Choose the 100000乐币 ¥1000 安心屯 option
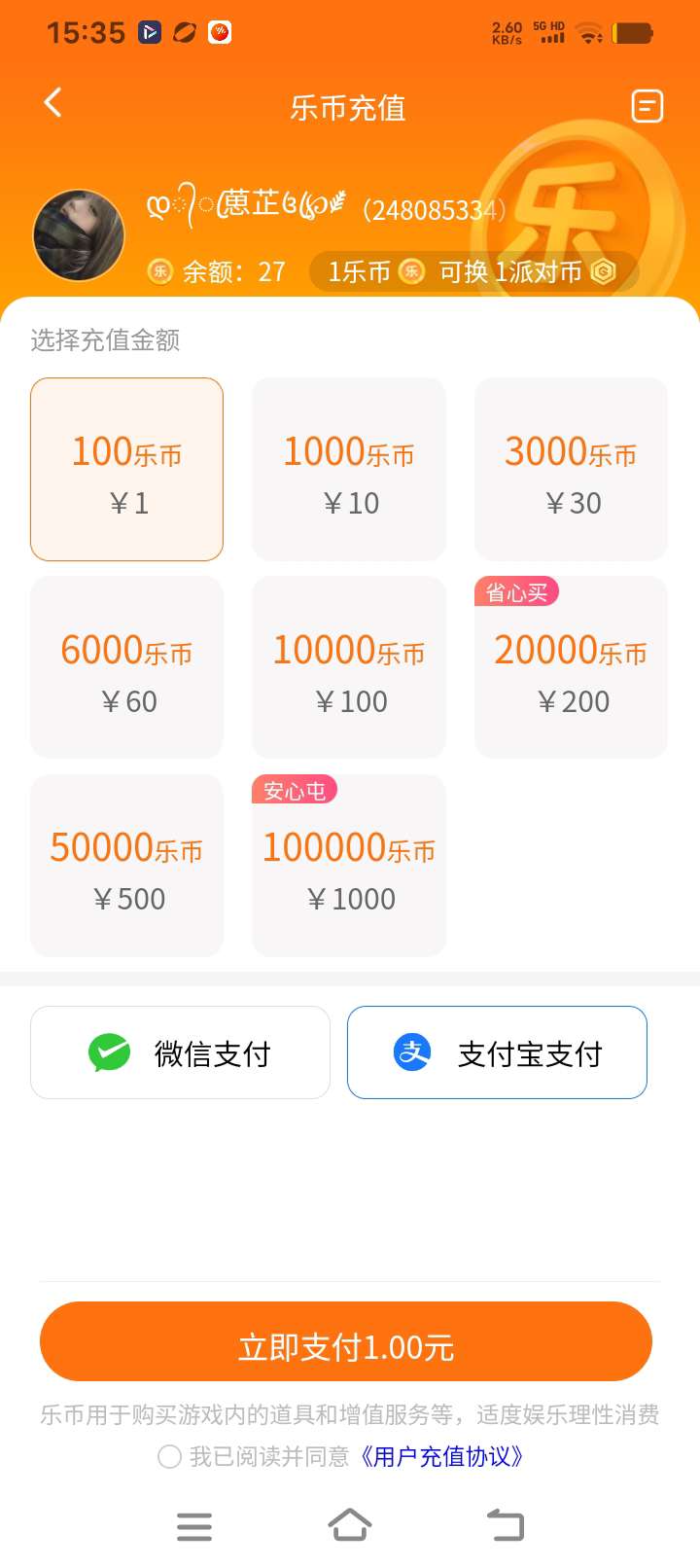 349,866
